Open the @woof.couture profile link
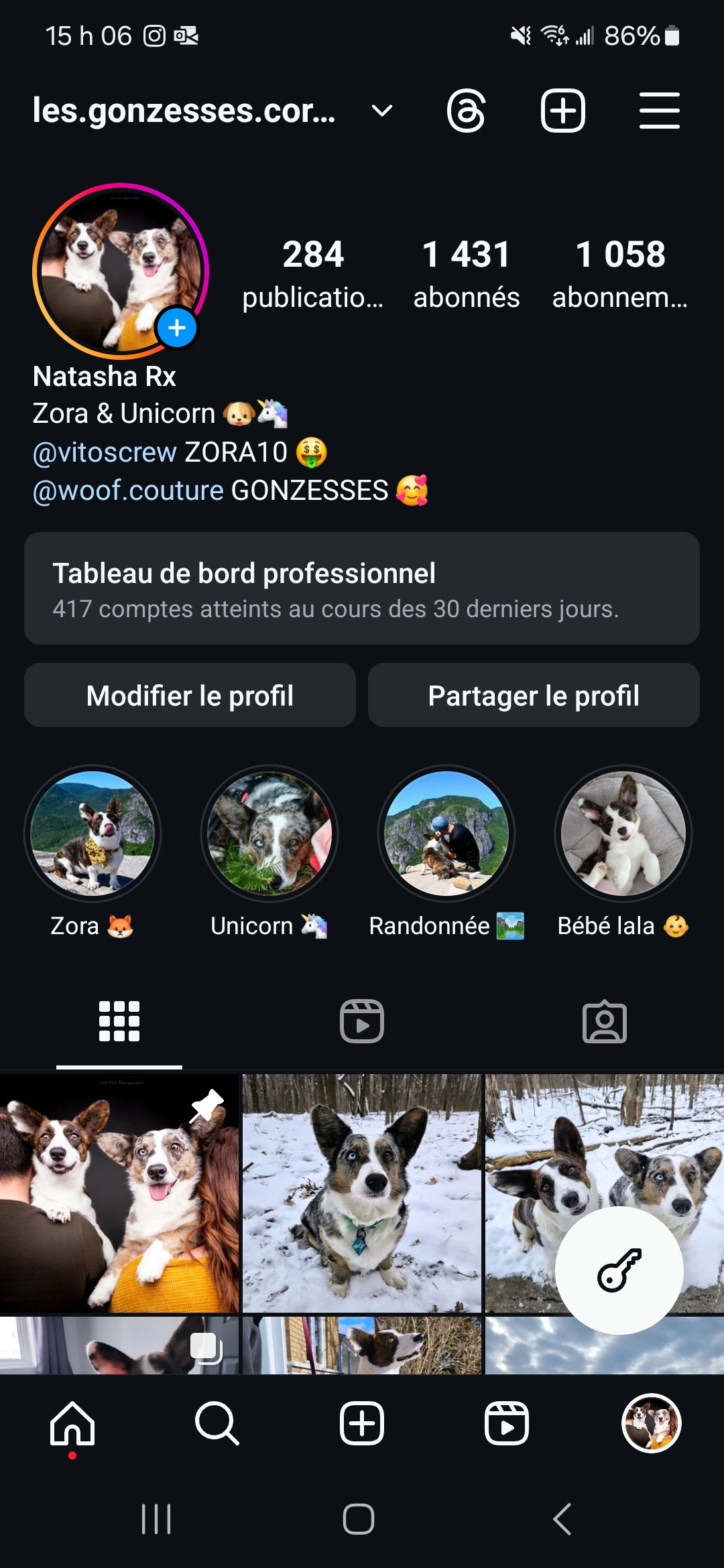724x1568 pixels. point(128,491)
